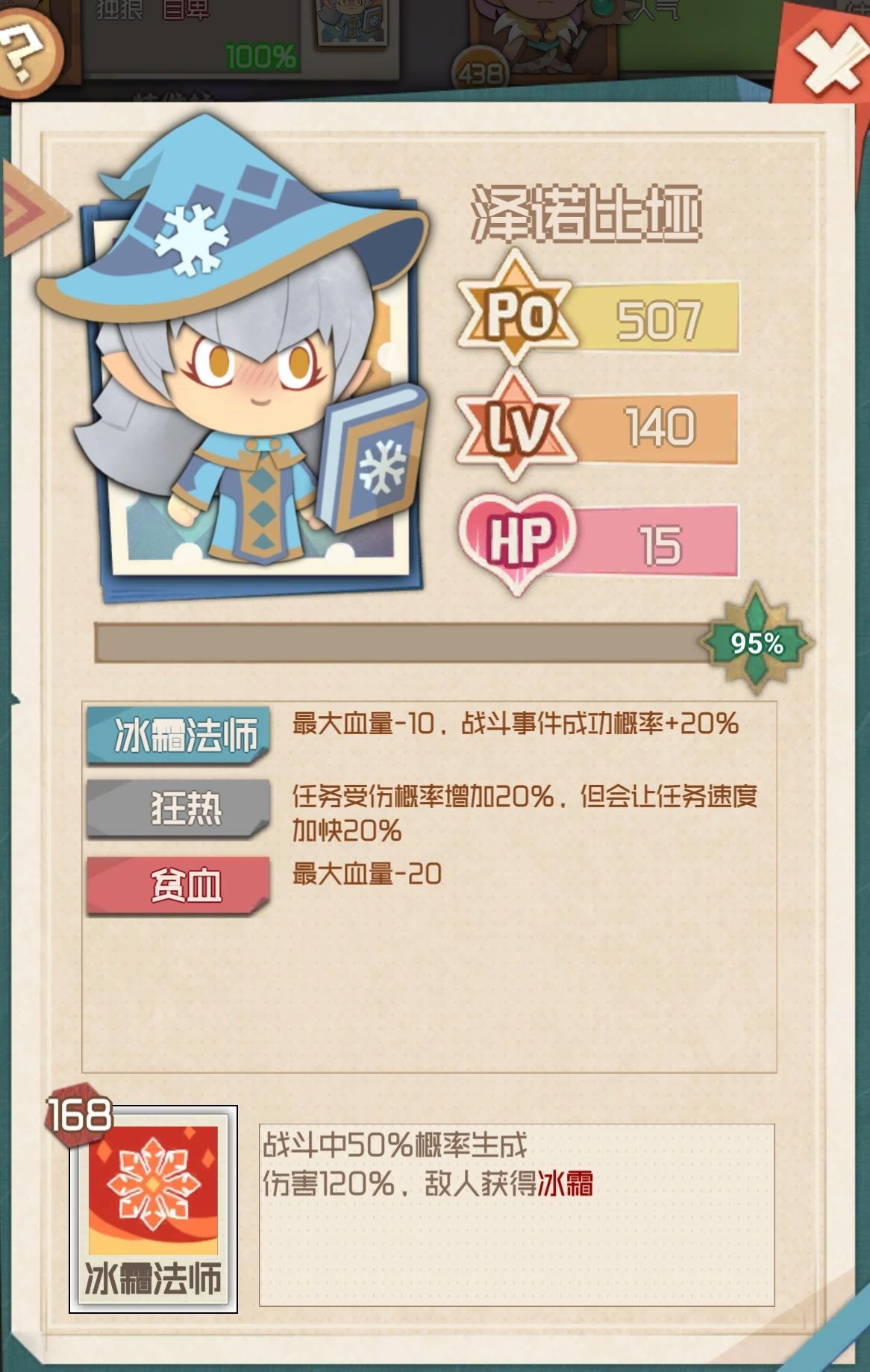Tap the 冰霜法师 trait tag

[178, 735]
